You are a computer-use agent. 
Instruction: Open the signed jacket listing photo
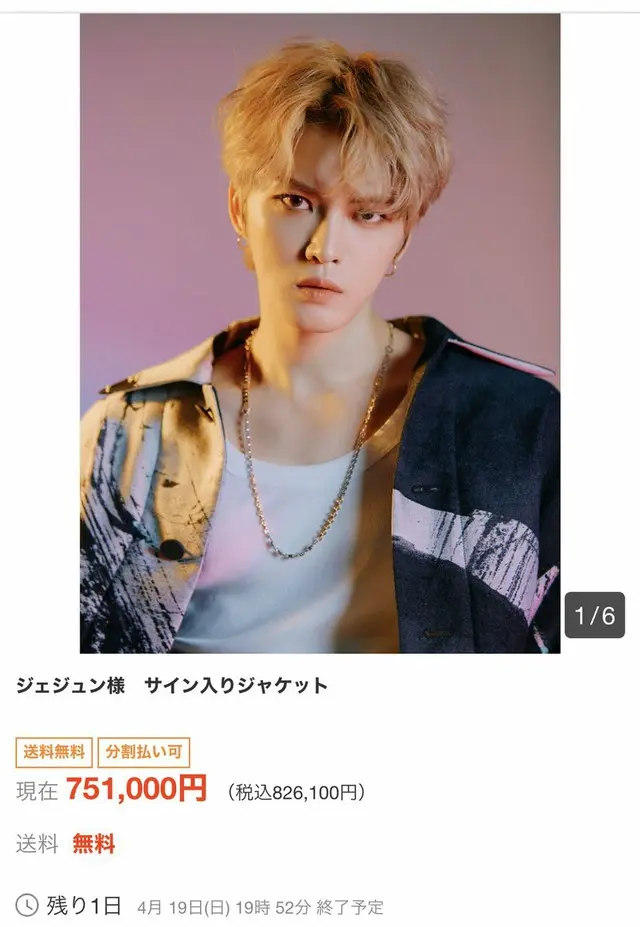tap(320, 333)
